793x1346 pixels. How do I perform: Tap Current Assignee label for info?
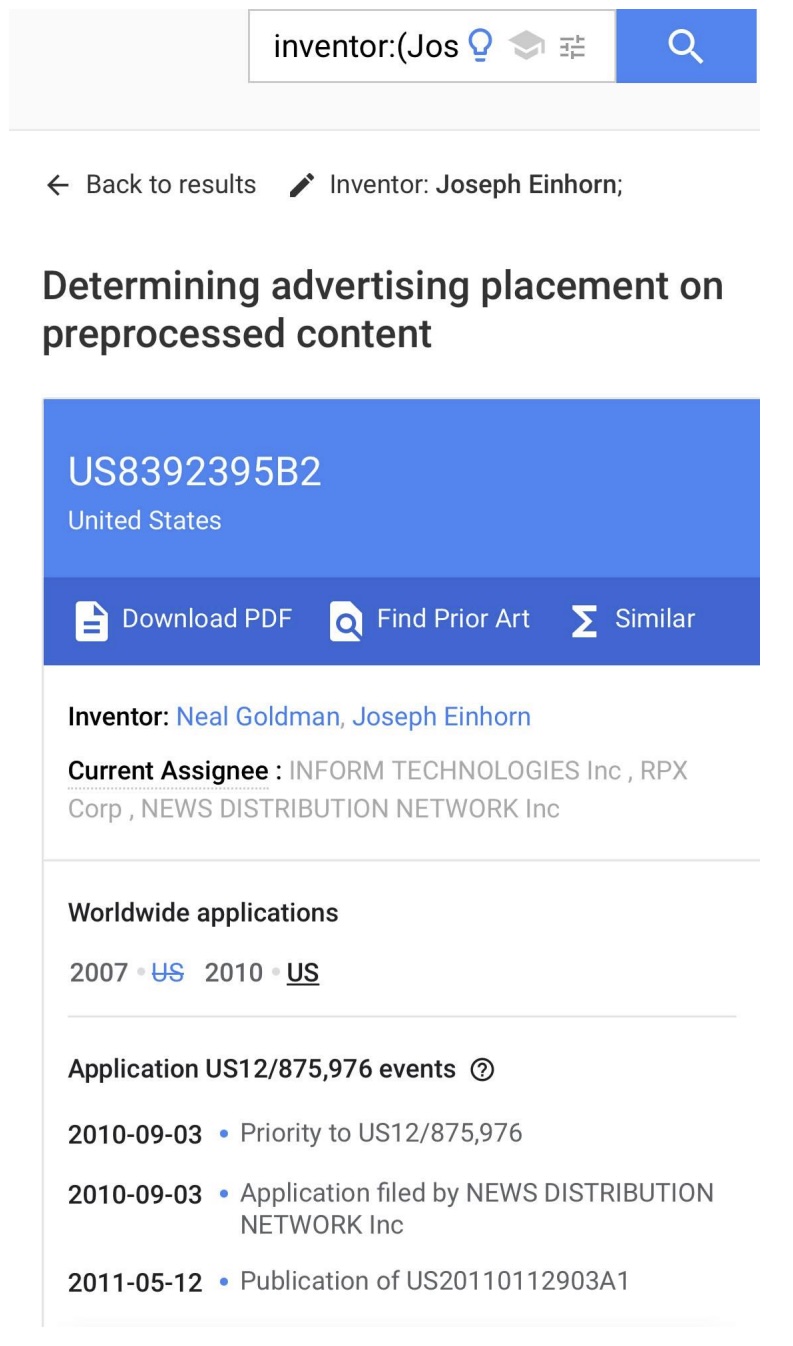168,771
